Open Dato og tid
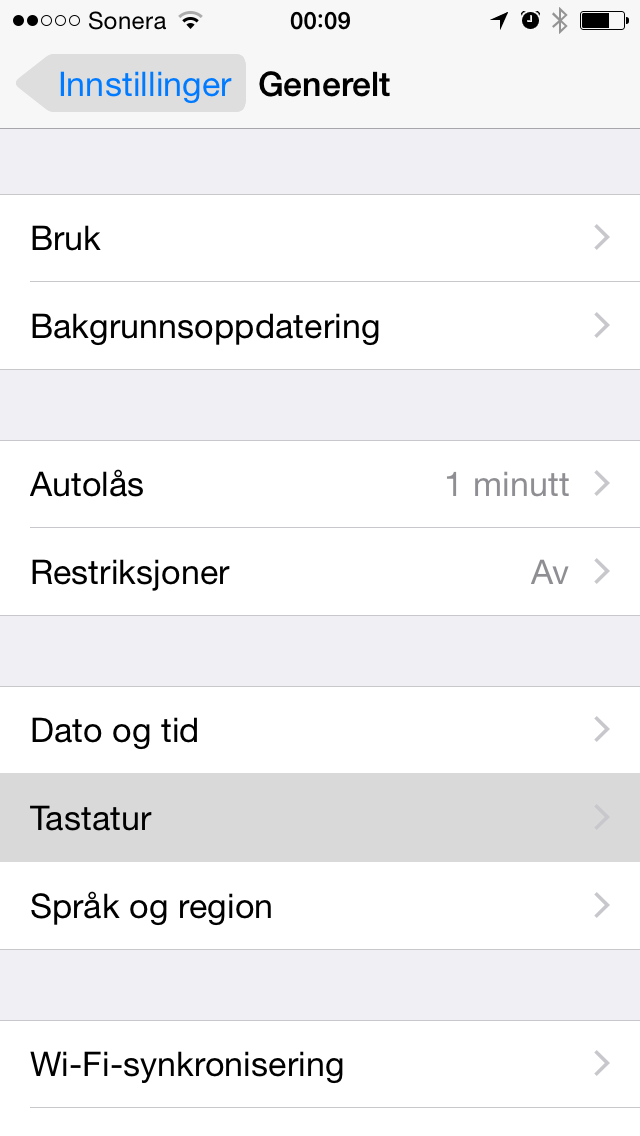The height and width of the screenshot is (1136, 640). [x=320, y=730]
